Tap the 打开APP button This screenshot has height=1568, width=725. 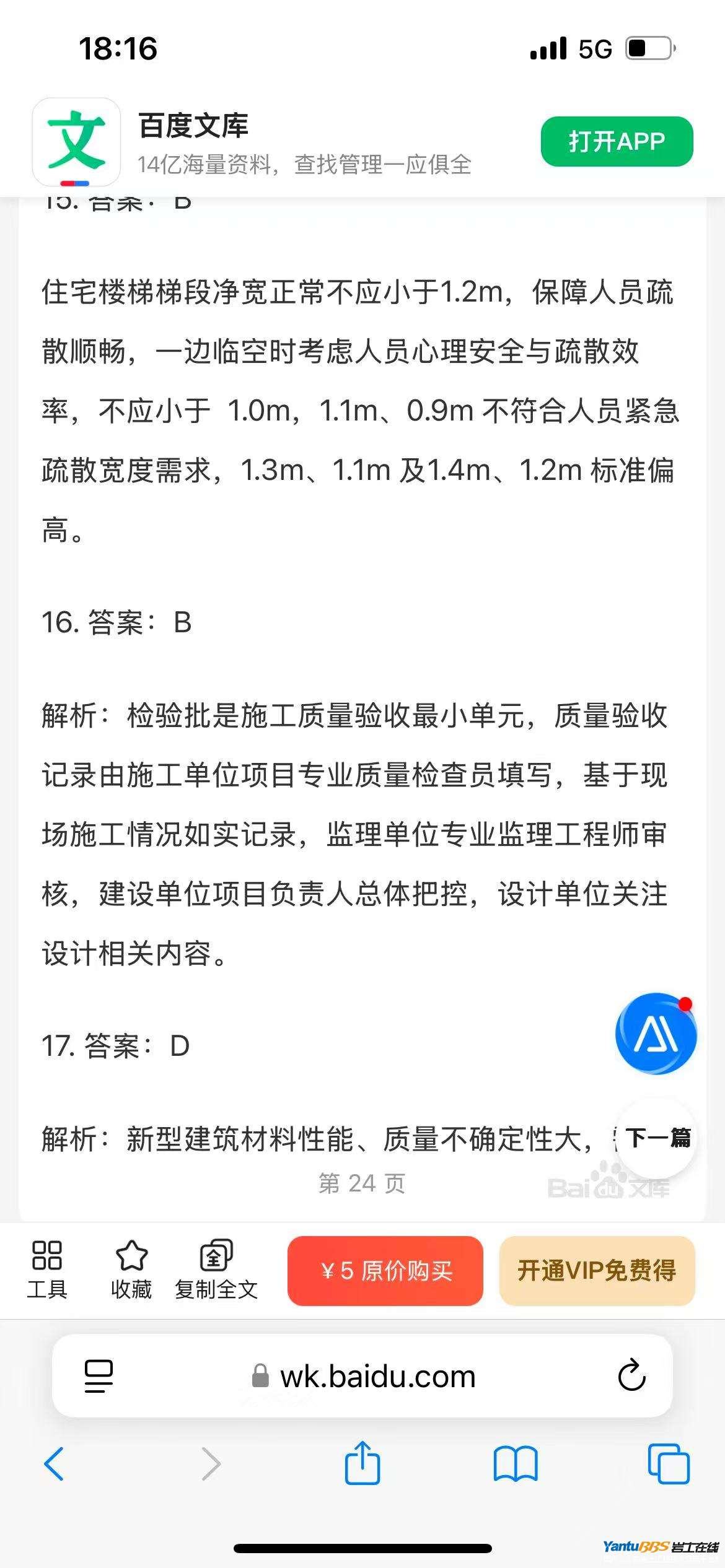coord(617,141)
